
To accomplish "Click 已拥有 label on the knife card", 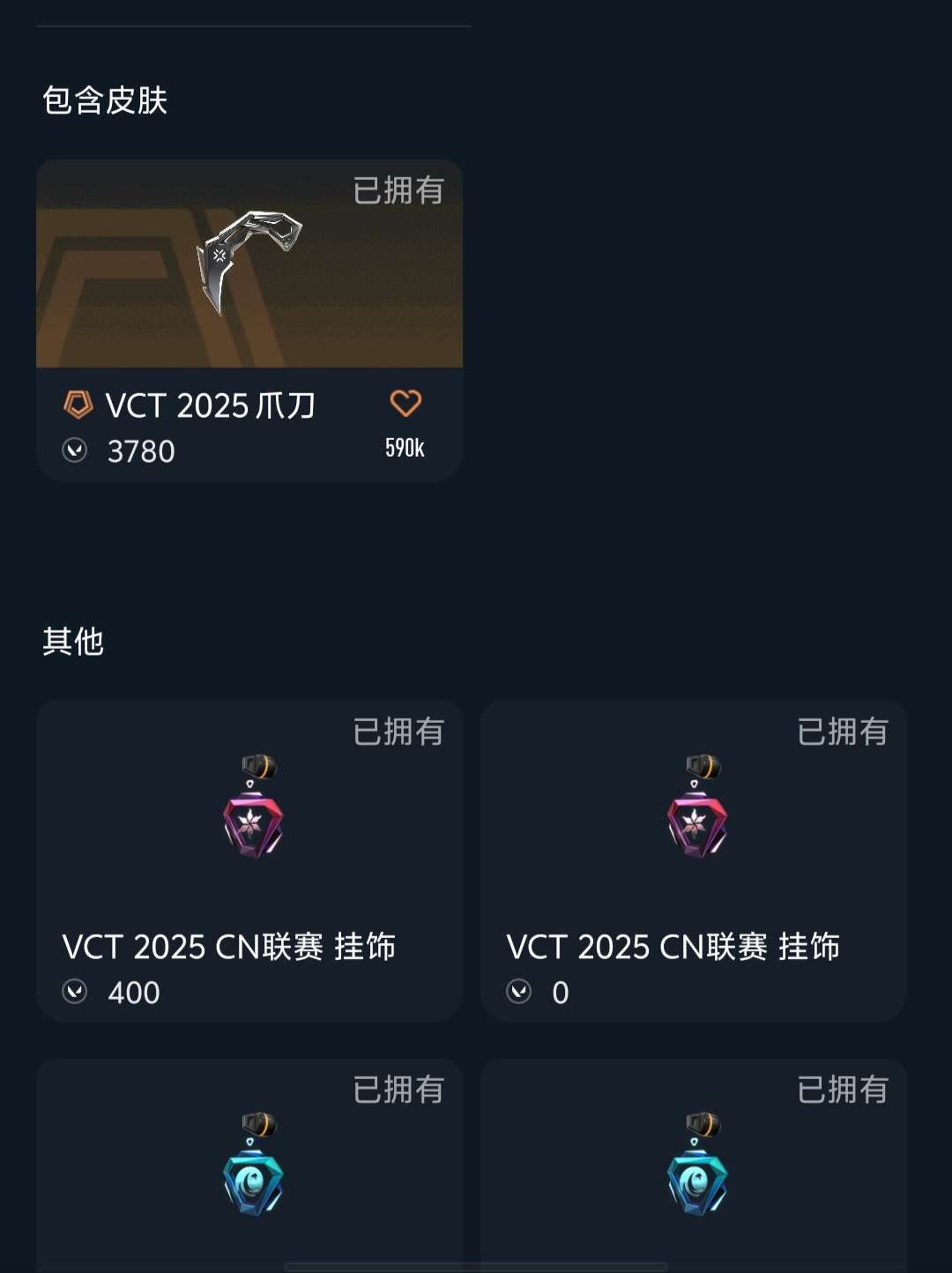I will click(398, 189).
